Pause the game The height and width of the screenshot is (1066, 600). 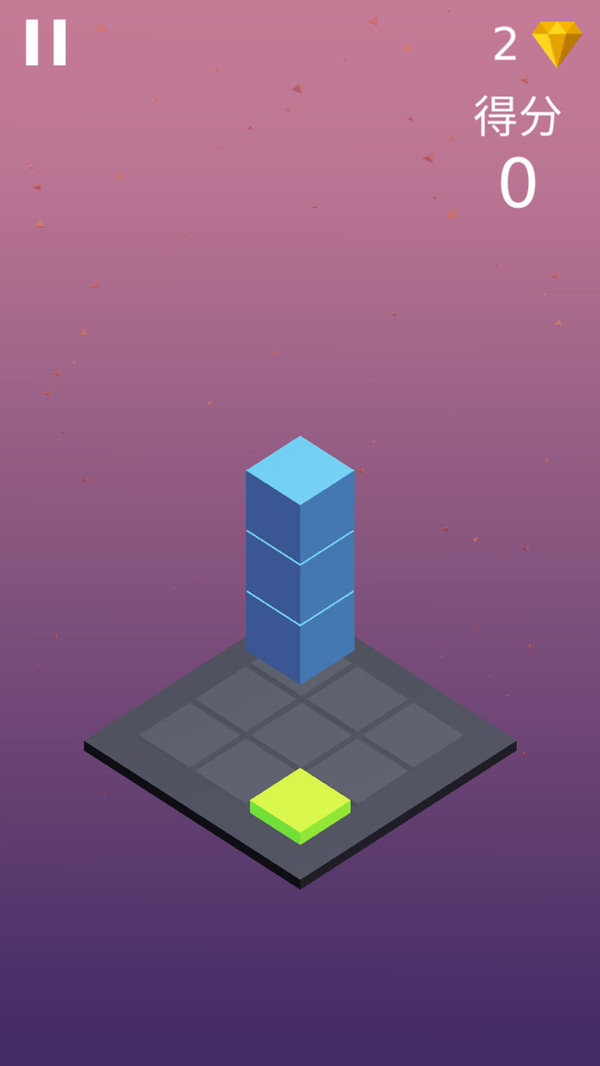pyautogui.click(x=46, y=43)
